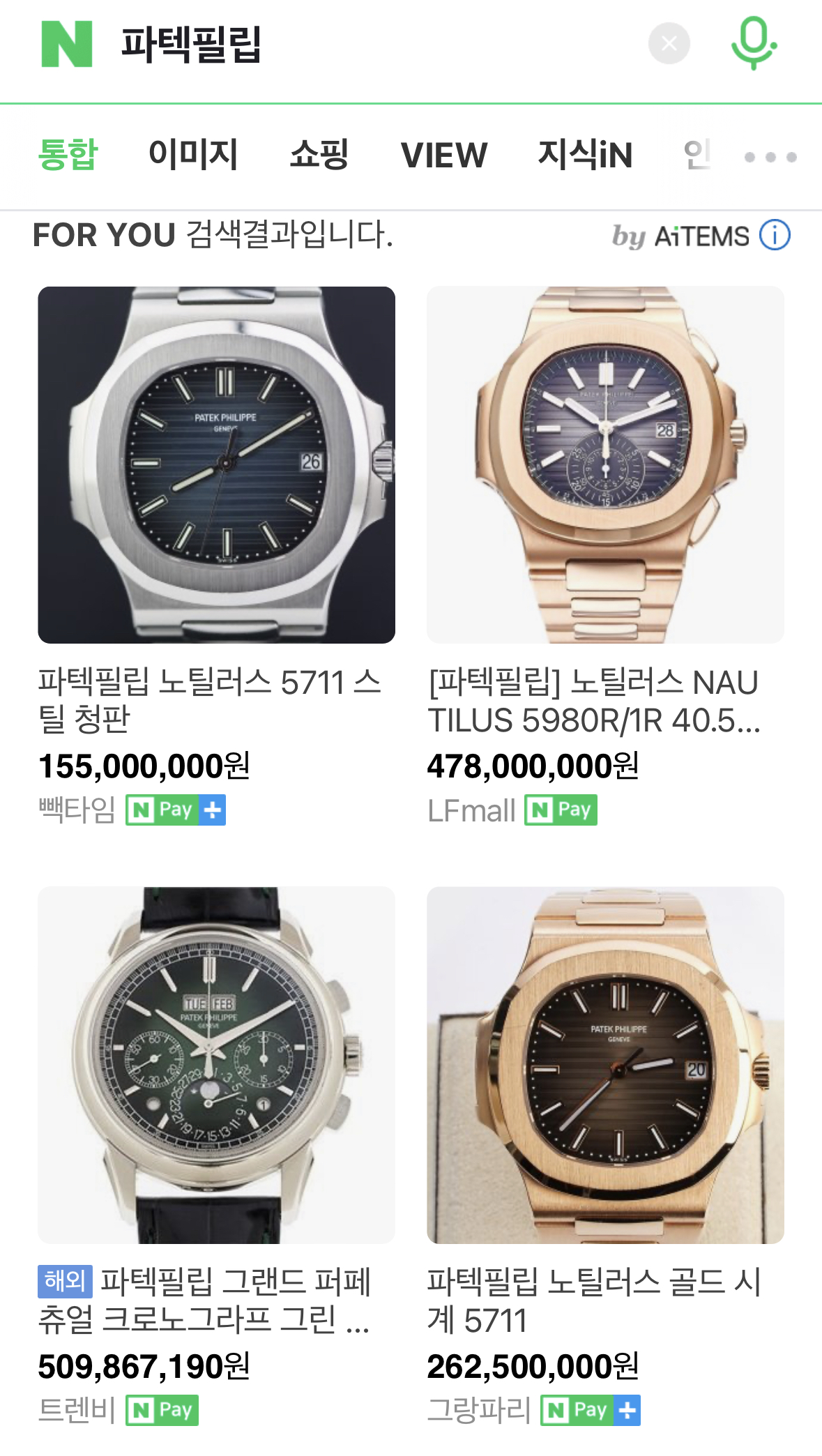
Task: Go to the VIEW tab
Action: pyautogui.click(x=444, y=155)
